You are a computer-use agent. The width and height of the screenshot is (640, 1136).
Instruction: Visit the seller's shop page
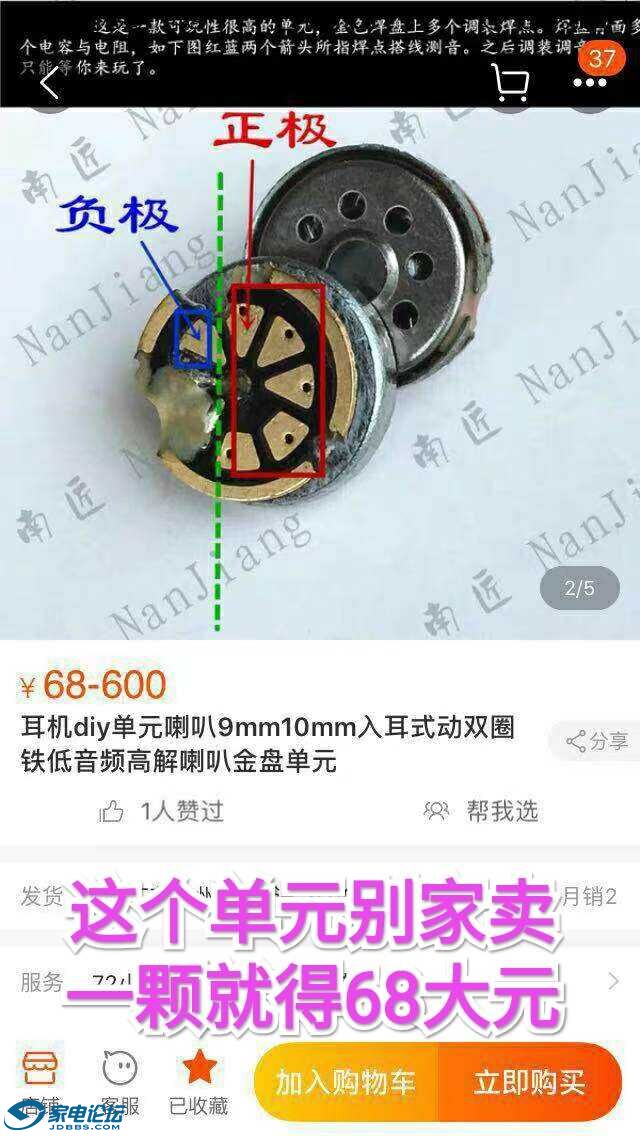click(x=40, y=1080)
